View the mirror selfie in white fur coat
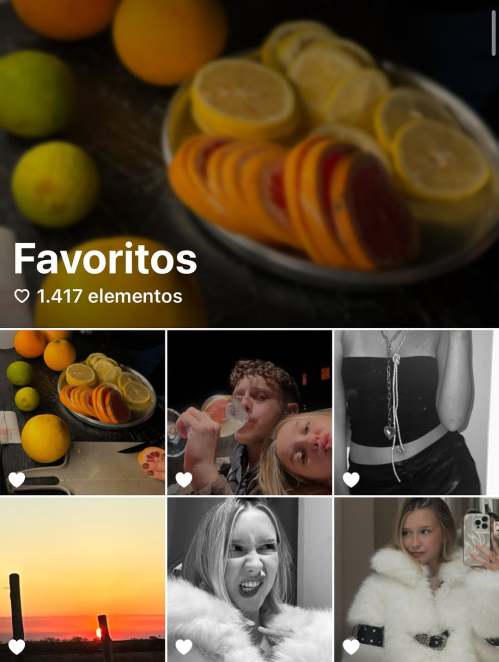 tap(417, 580)
